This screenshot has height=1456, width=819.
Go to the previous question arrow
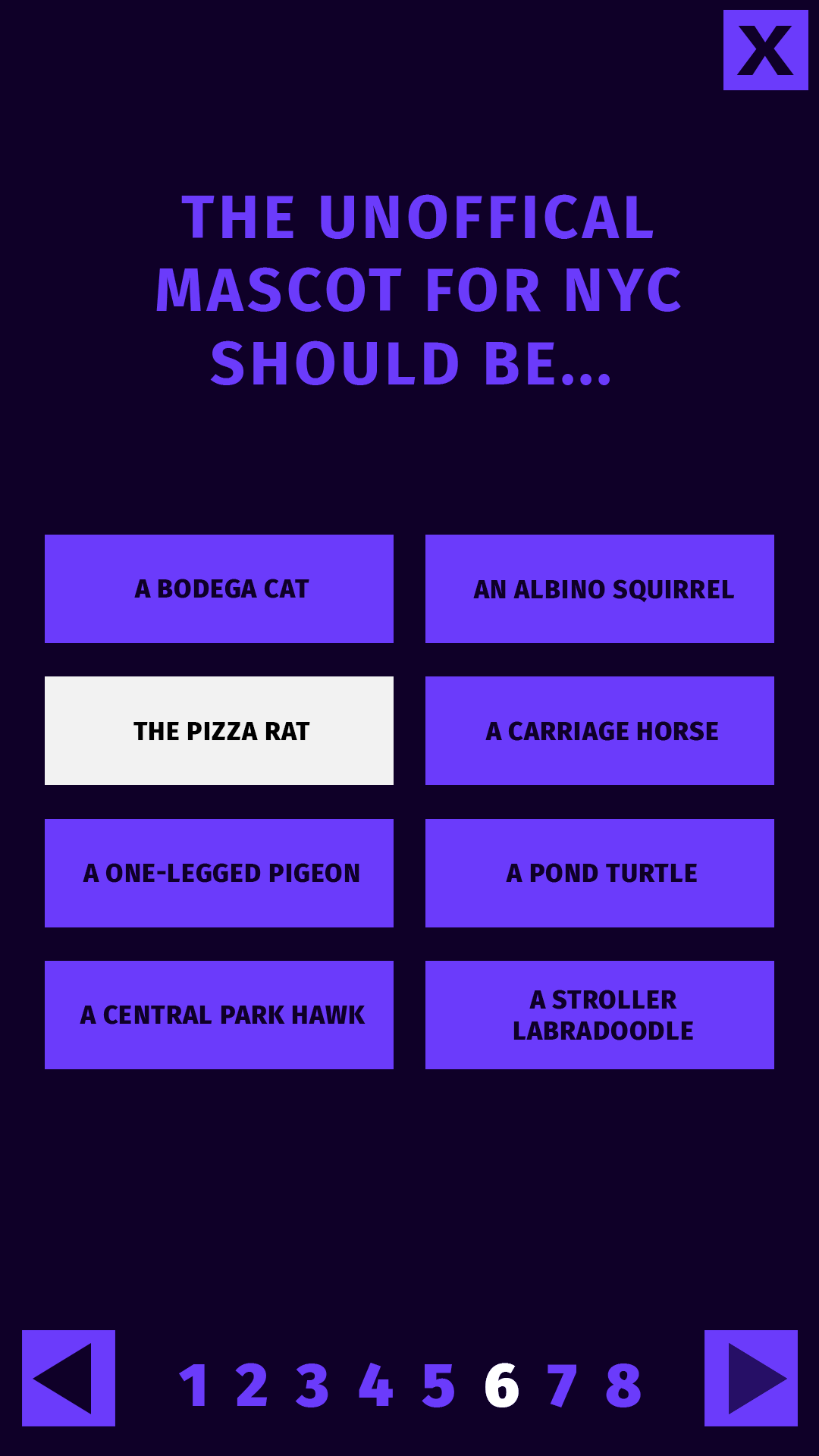coord(68,1378)
